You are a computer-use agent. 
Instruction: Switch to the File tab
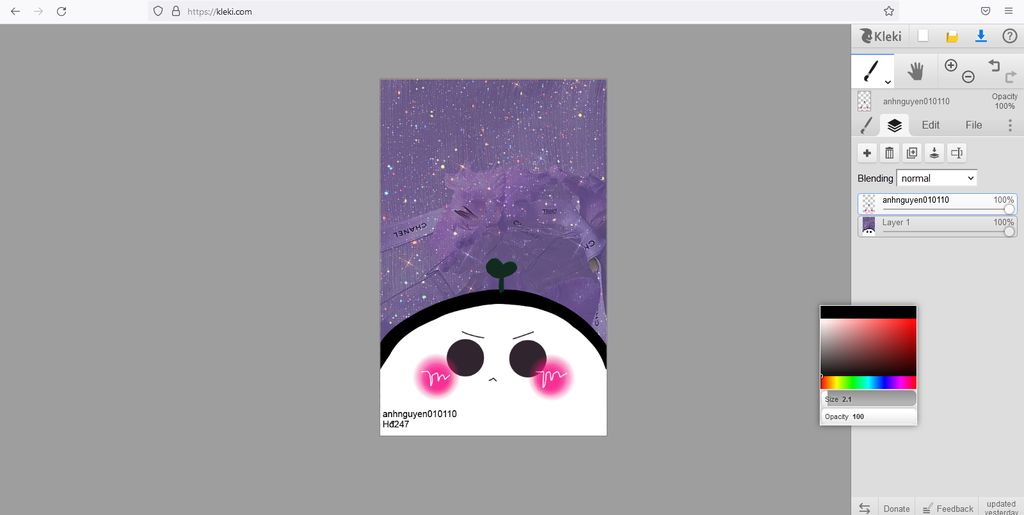(x=973, y=125)
